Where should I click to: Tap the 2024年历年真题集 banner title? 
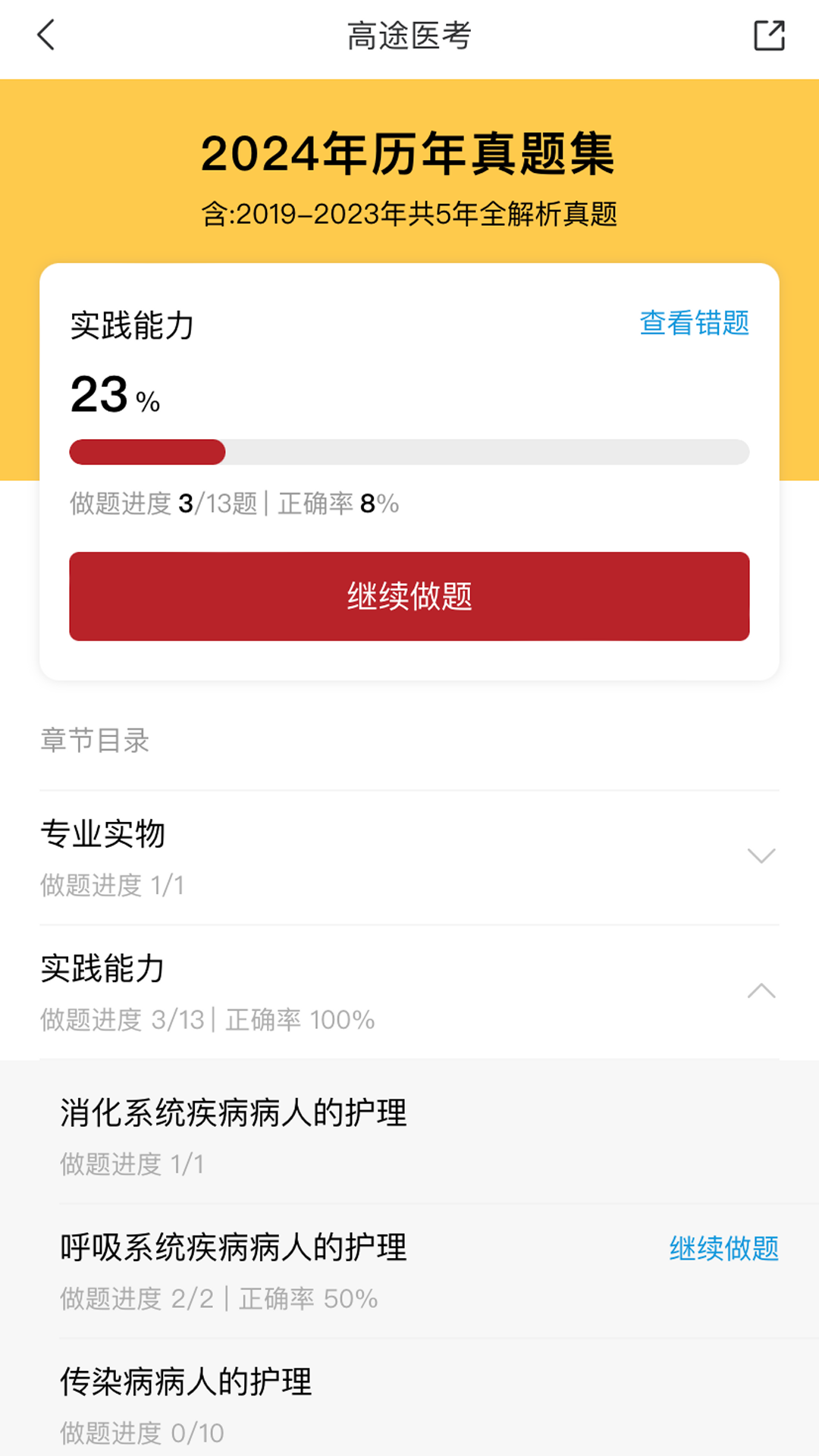pyautogui.click(x=409, y=153)
